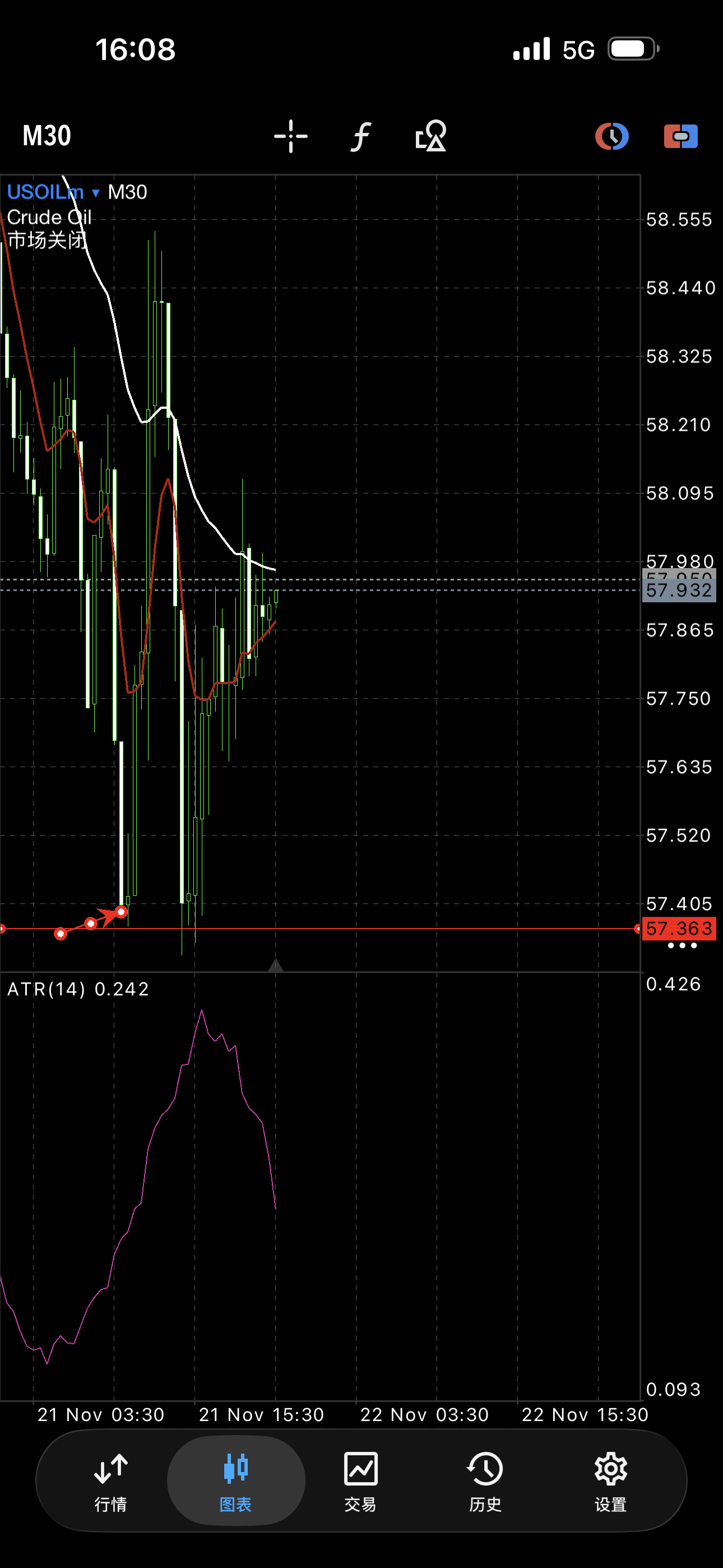
Task: Tap the three dots under price 57.363
Action: point(682,946)
